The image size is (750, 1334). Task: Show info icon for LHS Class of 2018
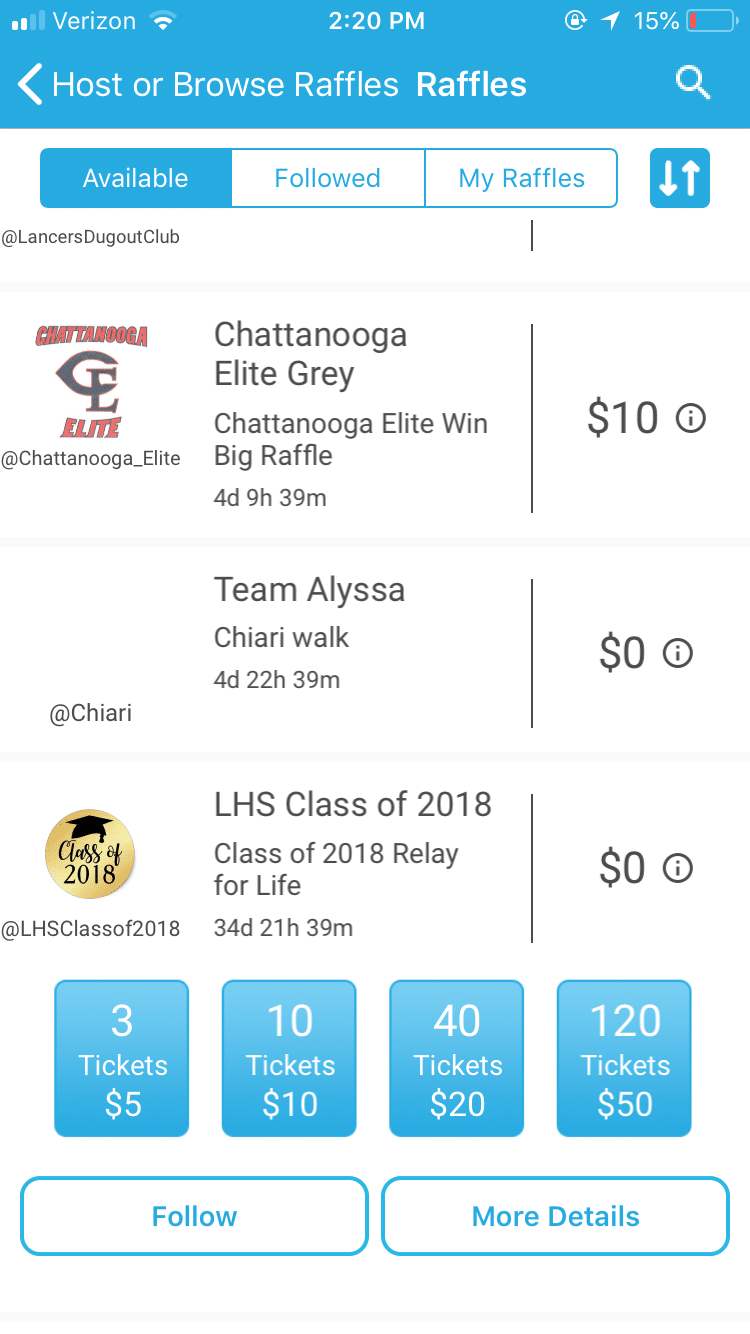[x=678, y=868]
